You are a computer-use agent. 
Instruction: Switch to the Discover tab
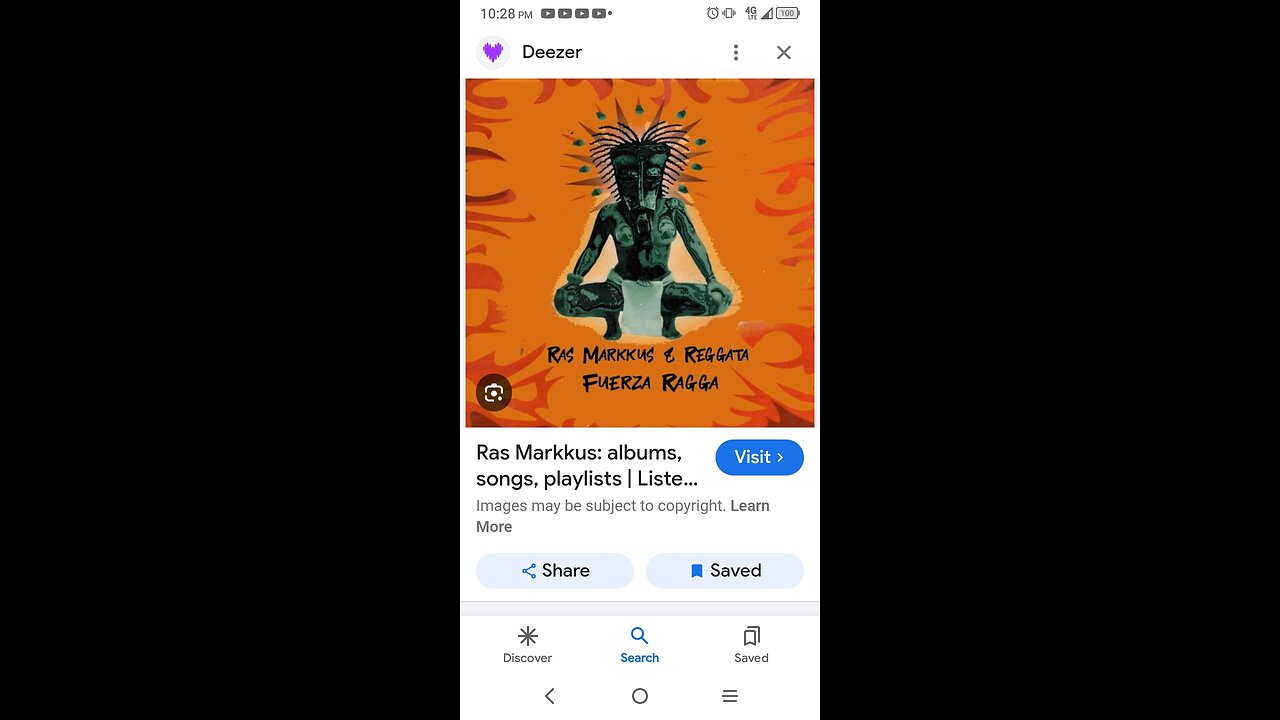pos(528,644)
